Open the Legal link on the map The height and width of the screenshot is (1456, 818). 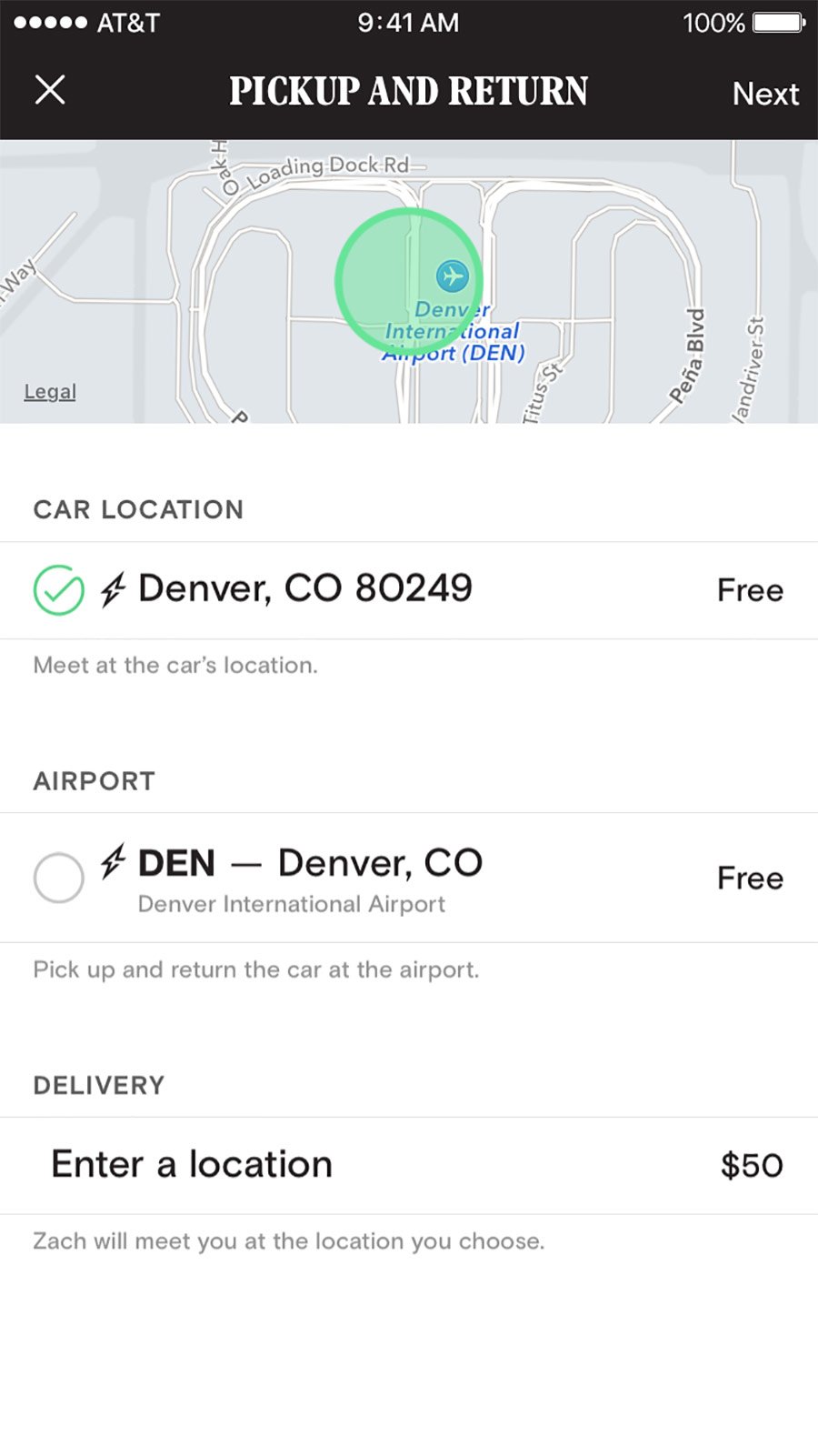[x=50, y=392]
